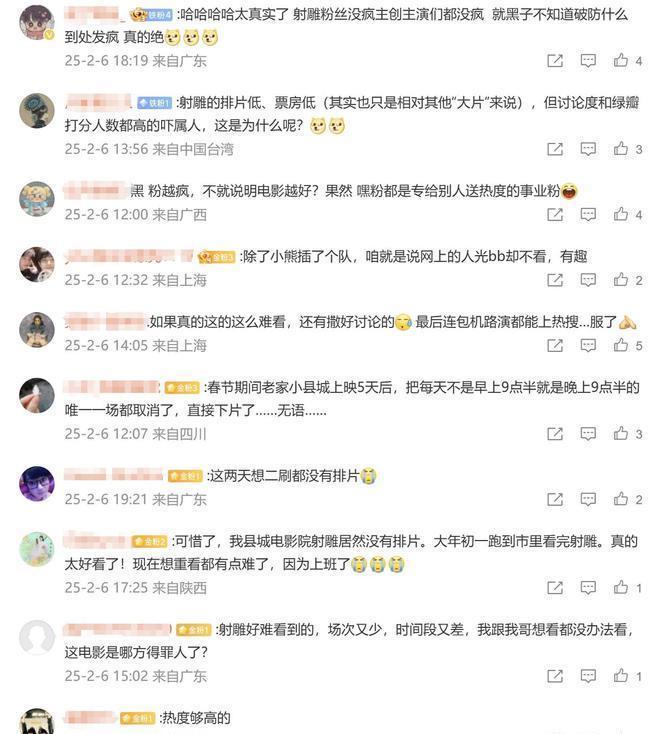The height and width of the screenshot is (734, 660).
Task: Repost the 陕西 comment posted at 17:25
Action: click(x=554, y=588)
